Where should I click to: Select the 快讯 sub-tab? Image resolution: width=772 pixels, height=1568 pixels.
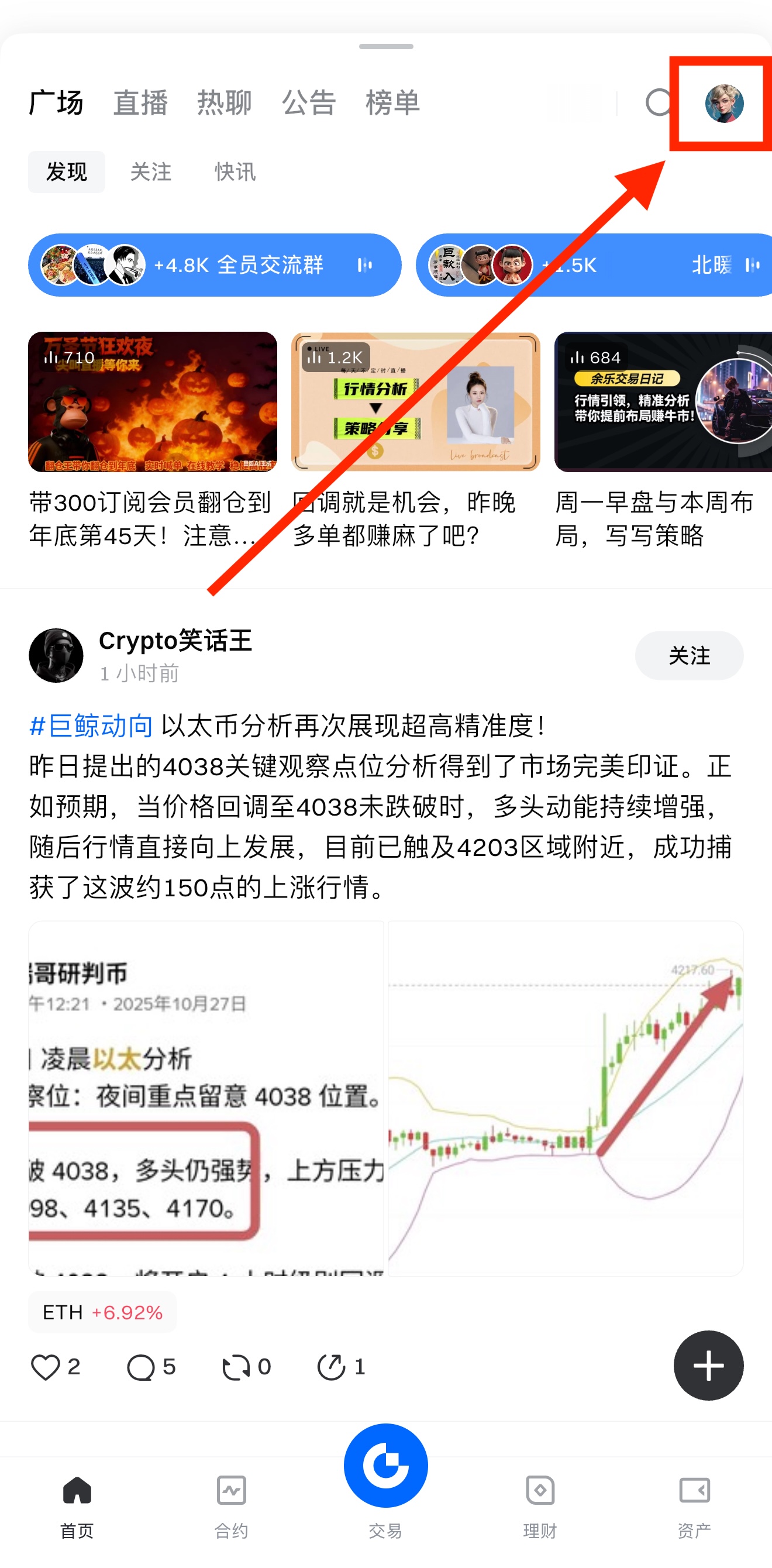tap(235, 172)
